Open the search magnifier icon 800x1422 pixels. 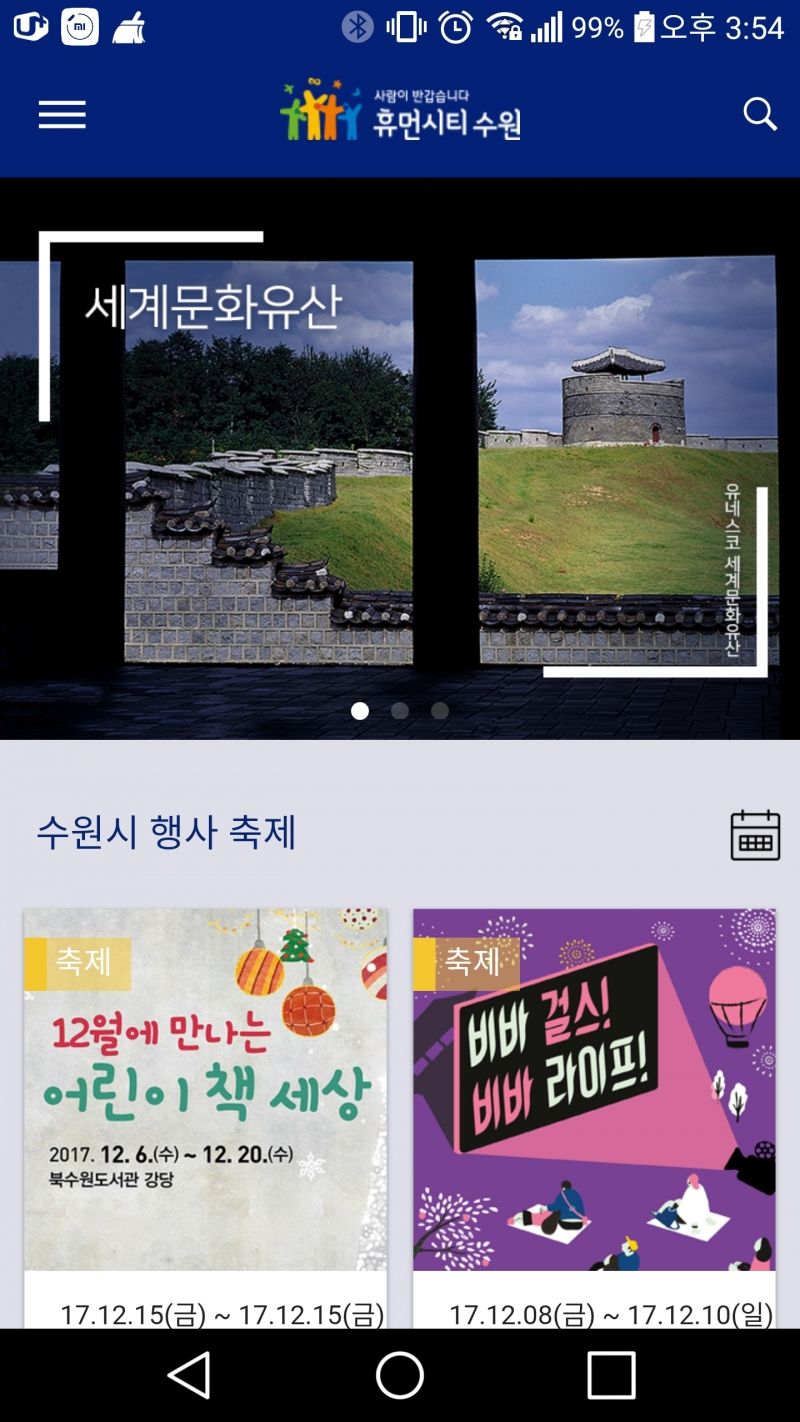[x=760, y=115]
